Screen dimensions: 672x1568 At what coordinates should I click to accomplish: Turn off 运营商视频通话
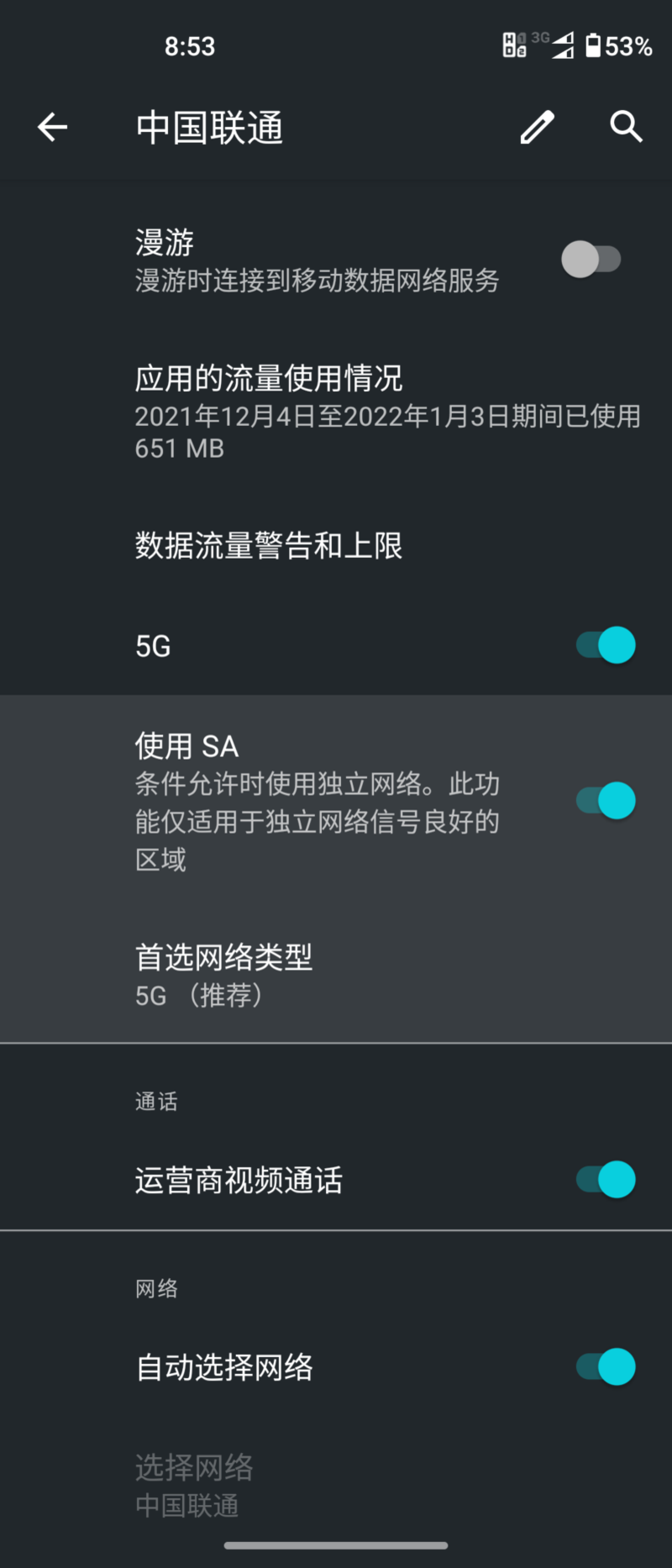click(x=606, y=1180)
